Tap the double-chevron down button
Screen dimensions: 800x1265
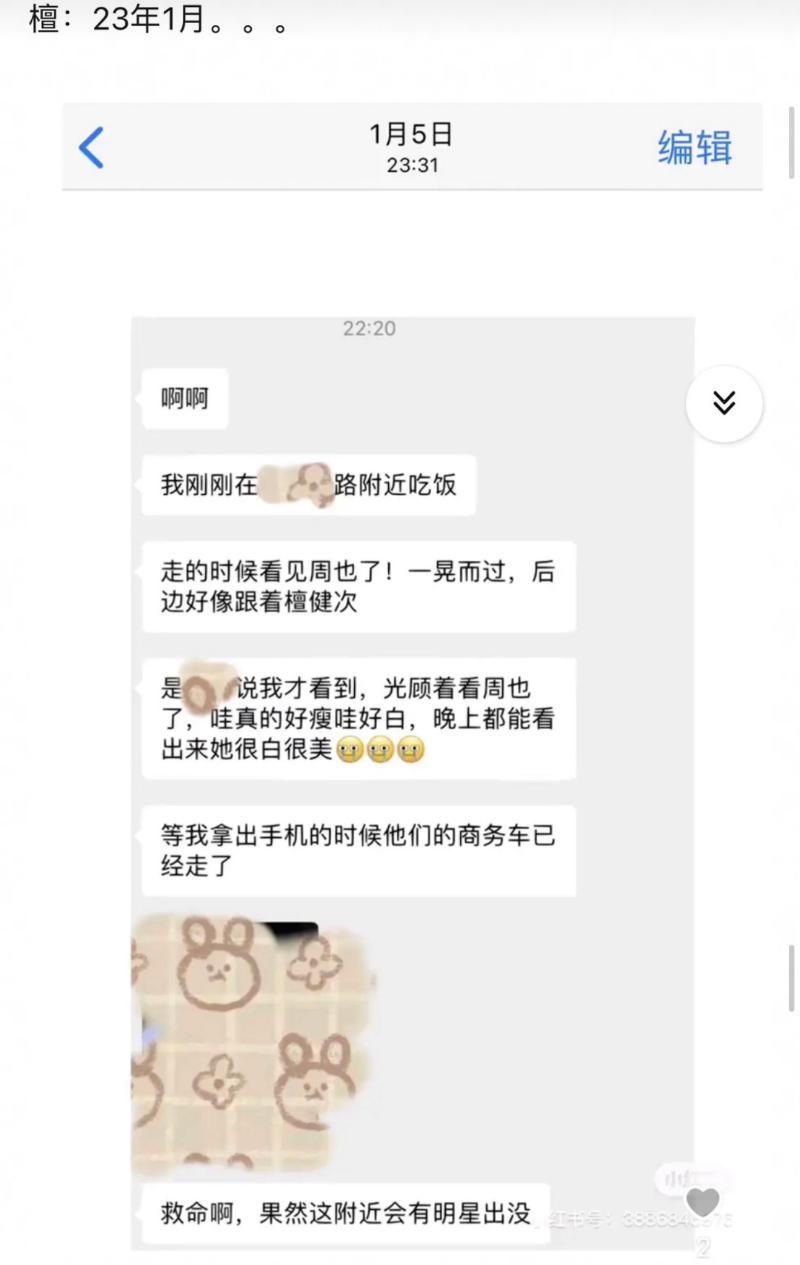click(x=724, y=403)
